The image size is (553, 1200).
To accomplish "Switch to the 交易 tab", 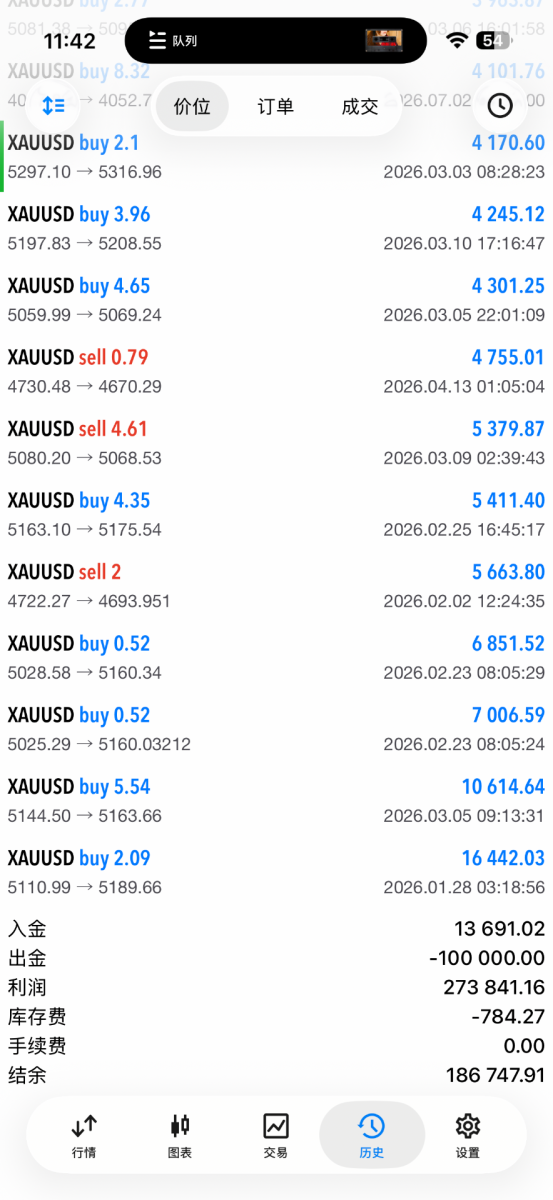I will click(x=276, y=1137).
